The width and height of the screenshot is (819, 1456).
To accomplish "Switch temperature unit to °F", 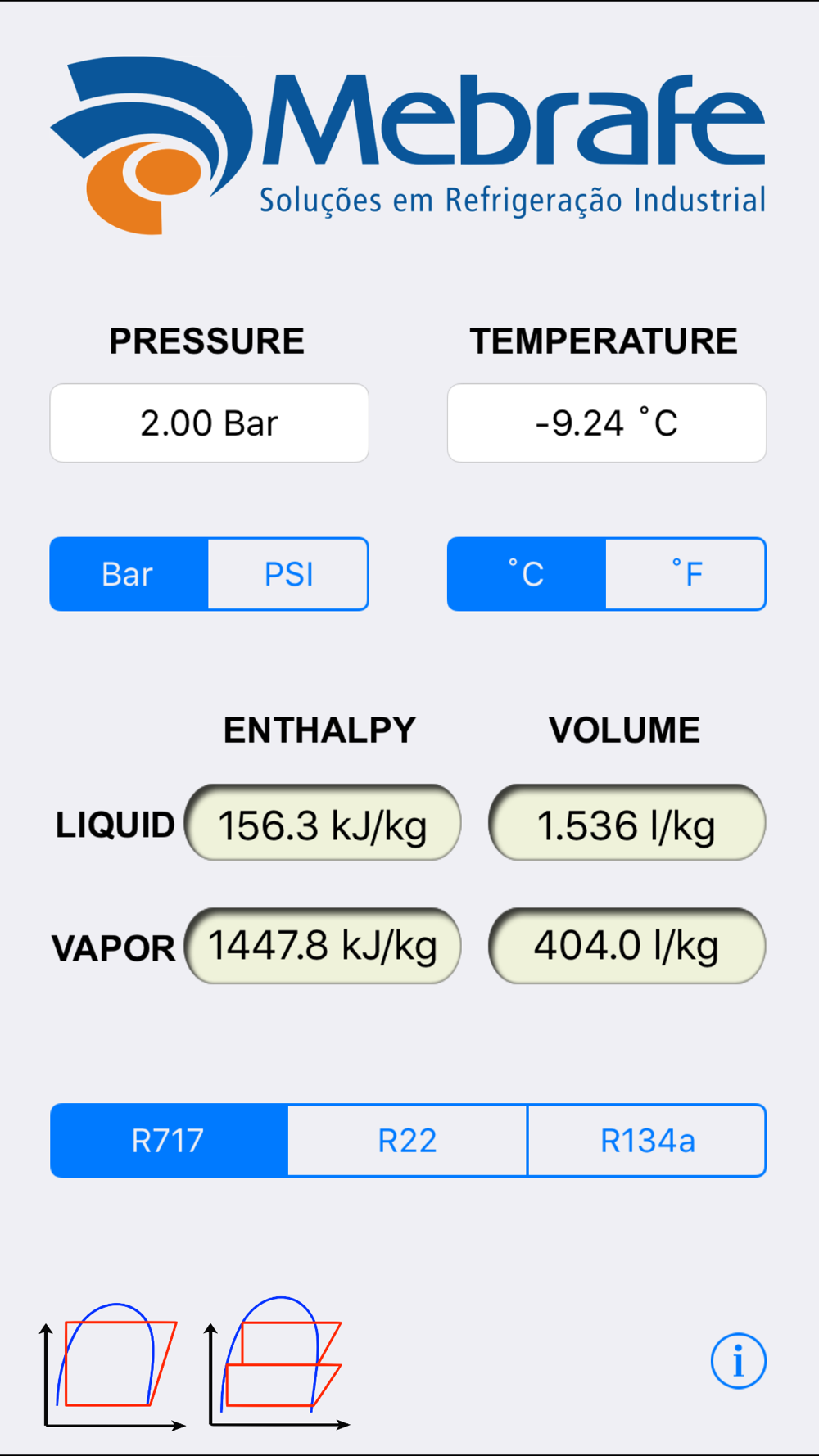I will tap(686, 574).
